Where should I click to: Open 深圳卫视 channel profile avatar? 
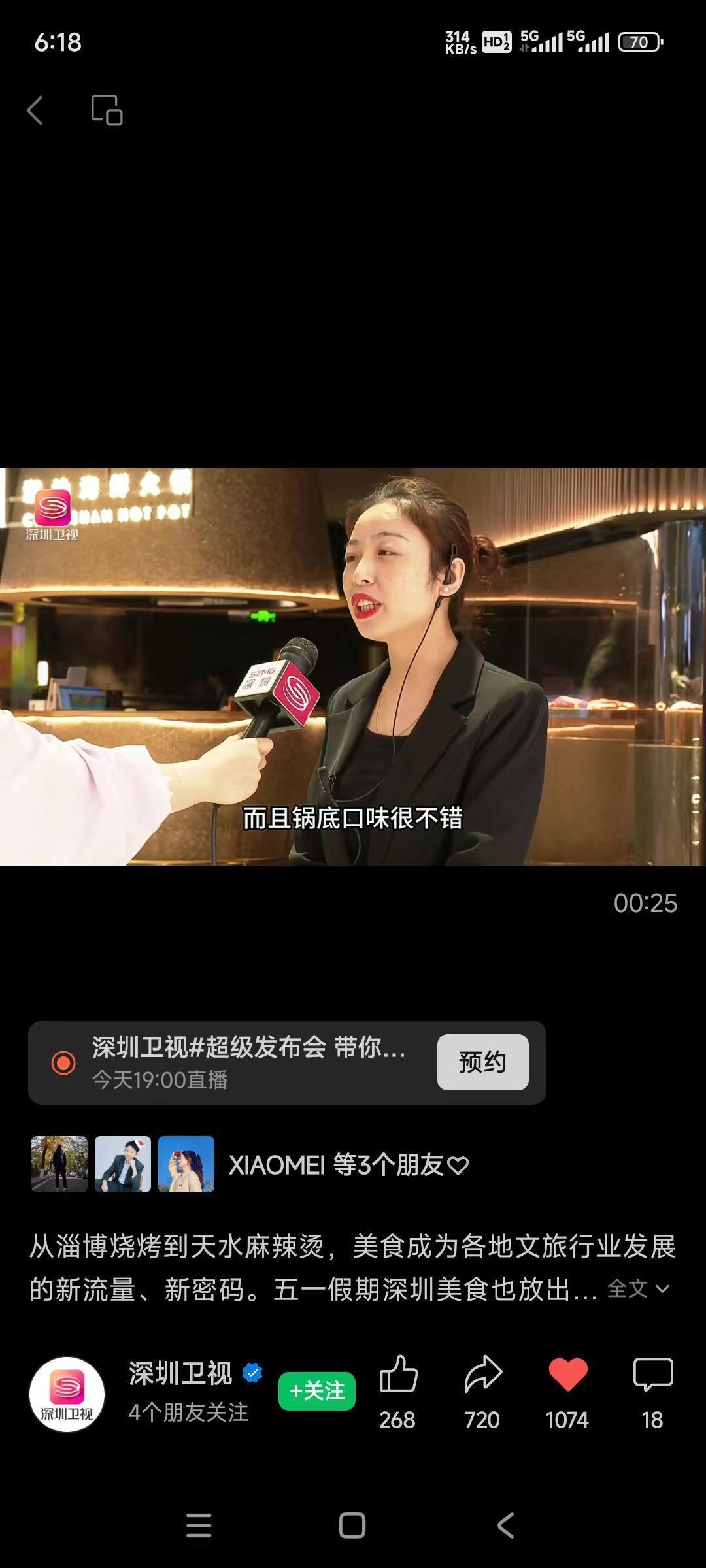67,1394
